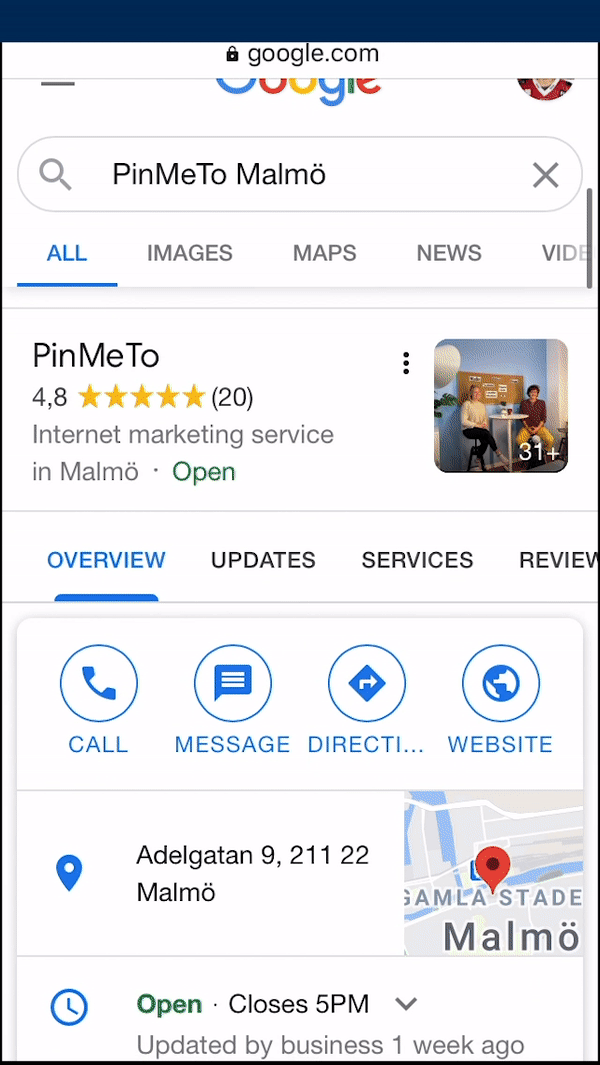Switch to the News tab

(448, 253)
